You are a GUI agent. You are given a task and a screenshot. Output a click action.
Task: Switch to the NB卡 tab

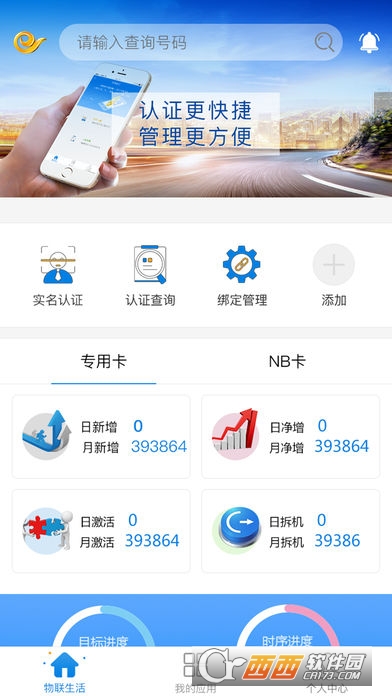click(287, 361)
